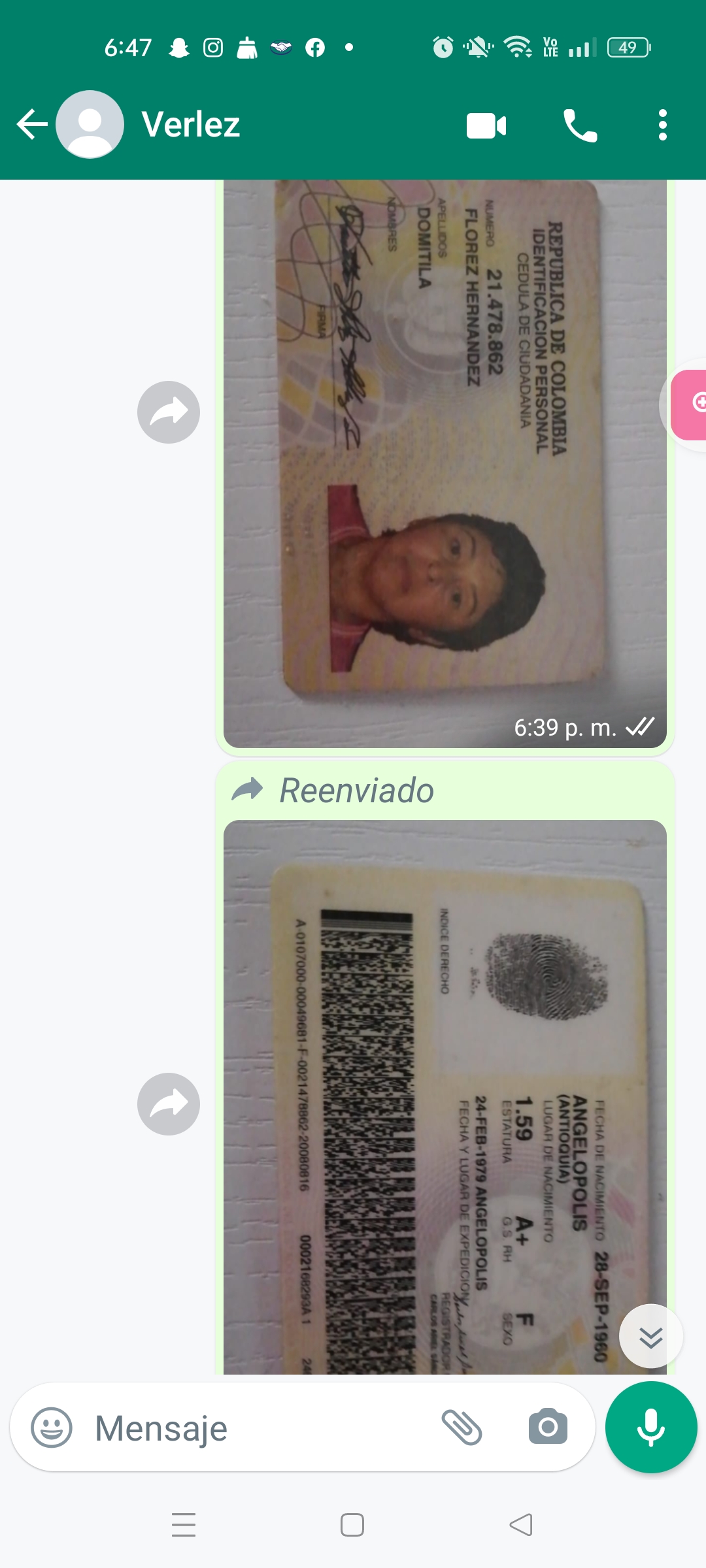Open the emoji picker
The width and height of the screenshot is (706, 1568).
click(x=52, y=1428)
